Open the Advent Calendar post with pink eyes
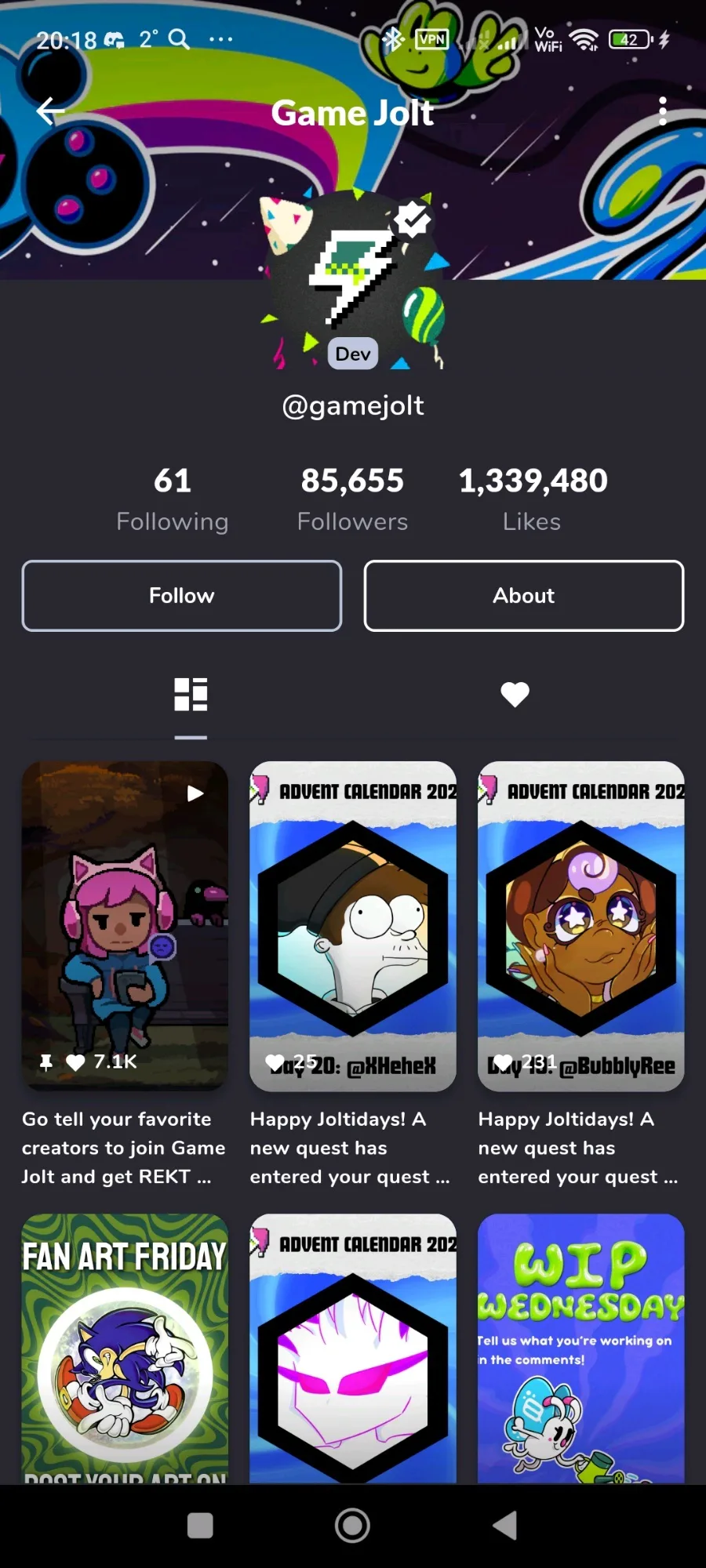Image resolution: width=706 pixels, height=1568 pixels. click(x=353, y=1348)
